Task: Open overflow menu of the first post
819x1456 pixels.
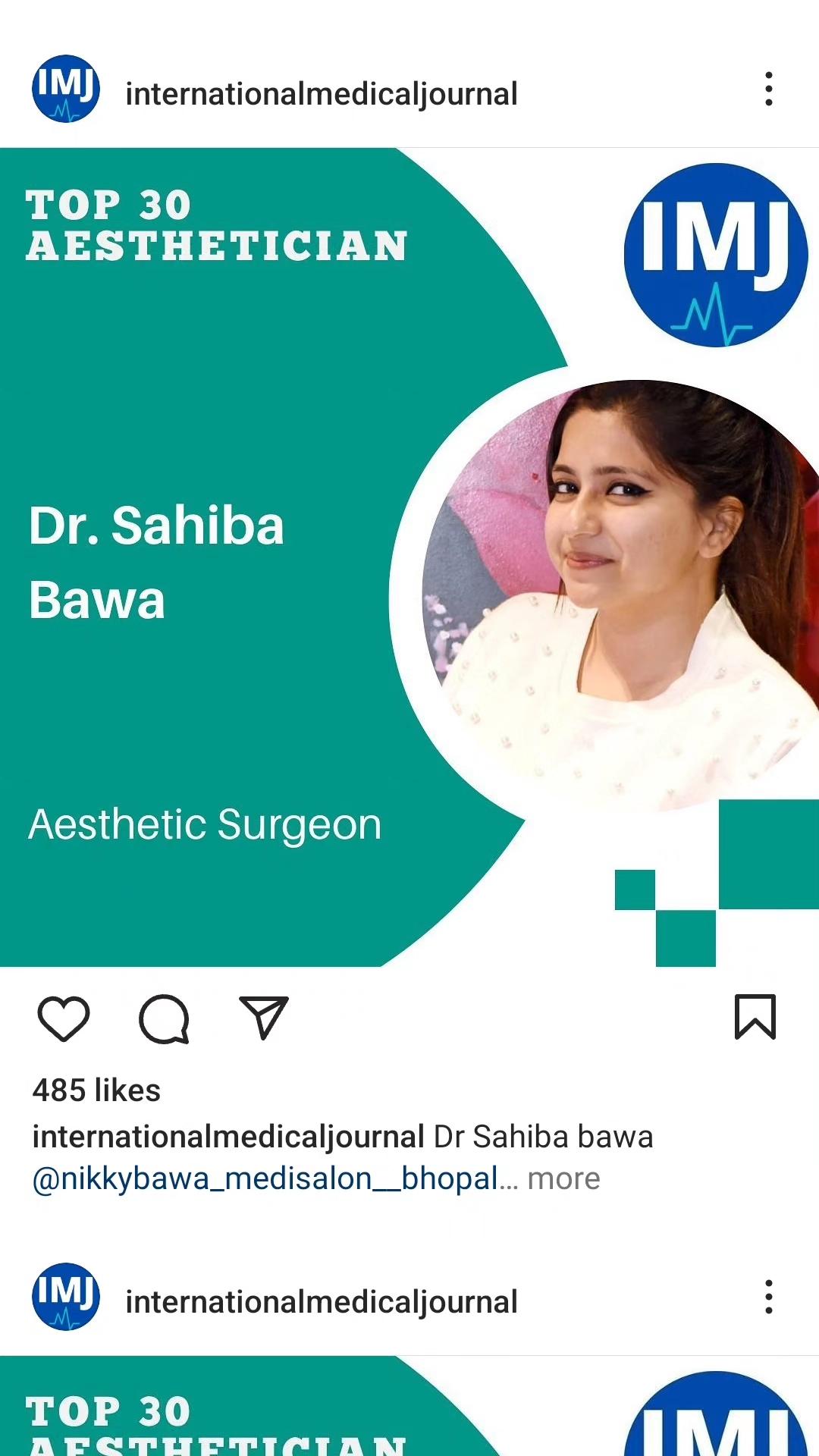Action: [x=769, y=89]
